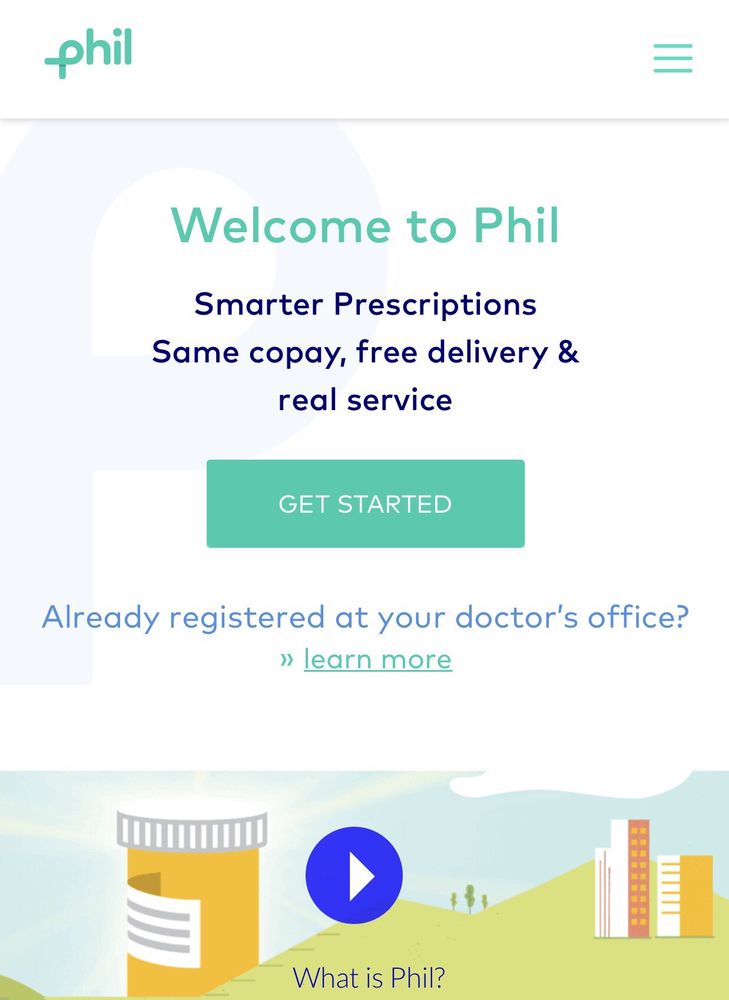The height and width of the screenshot is (1000, 729).
Task: Open the hamburger navigation menu
Action: click(672, 58)
